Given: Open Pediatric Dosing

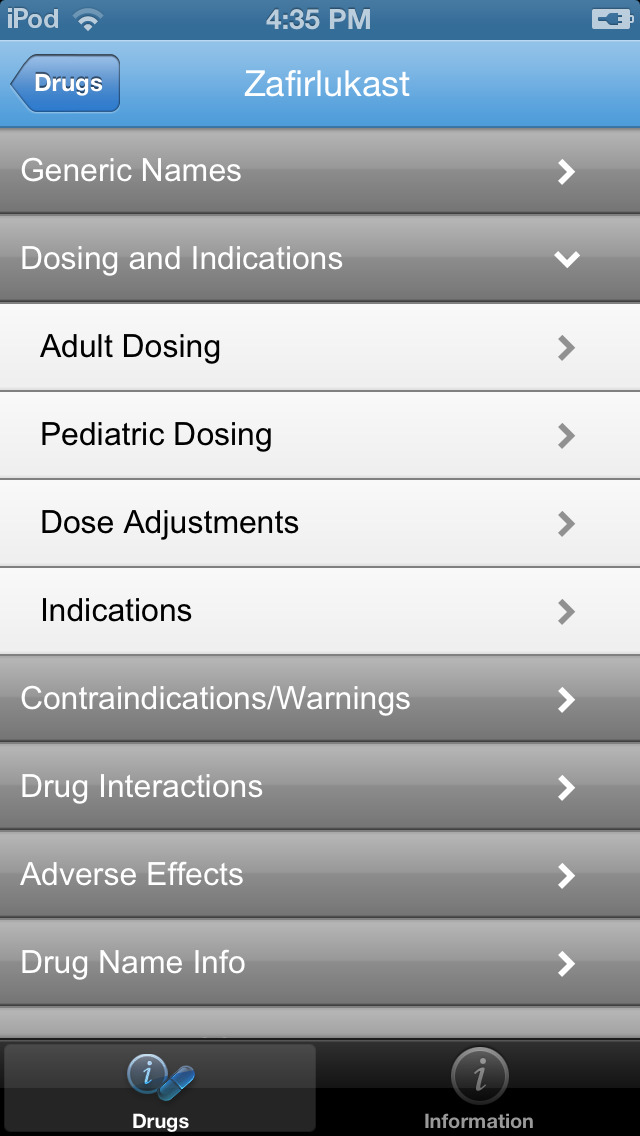Looking at the screenshot, I should pyautogui.click(x=320, y=435).
